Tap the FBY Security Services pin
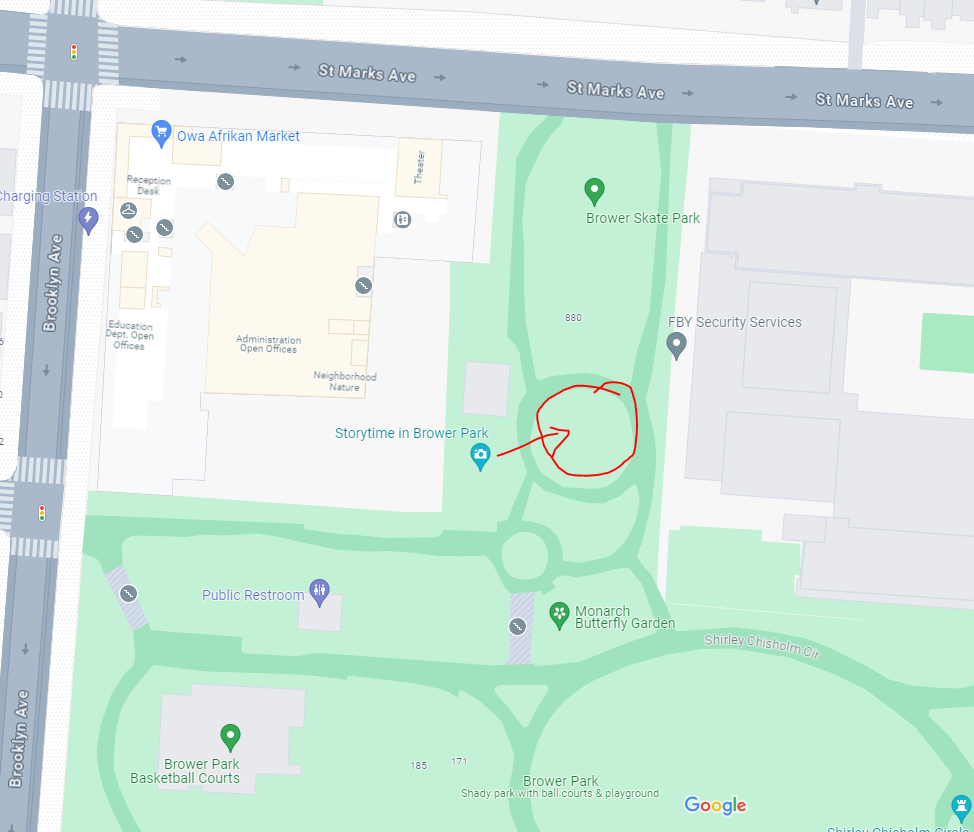Viewport: 974px width, 832px height. [676, 345]
